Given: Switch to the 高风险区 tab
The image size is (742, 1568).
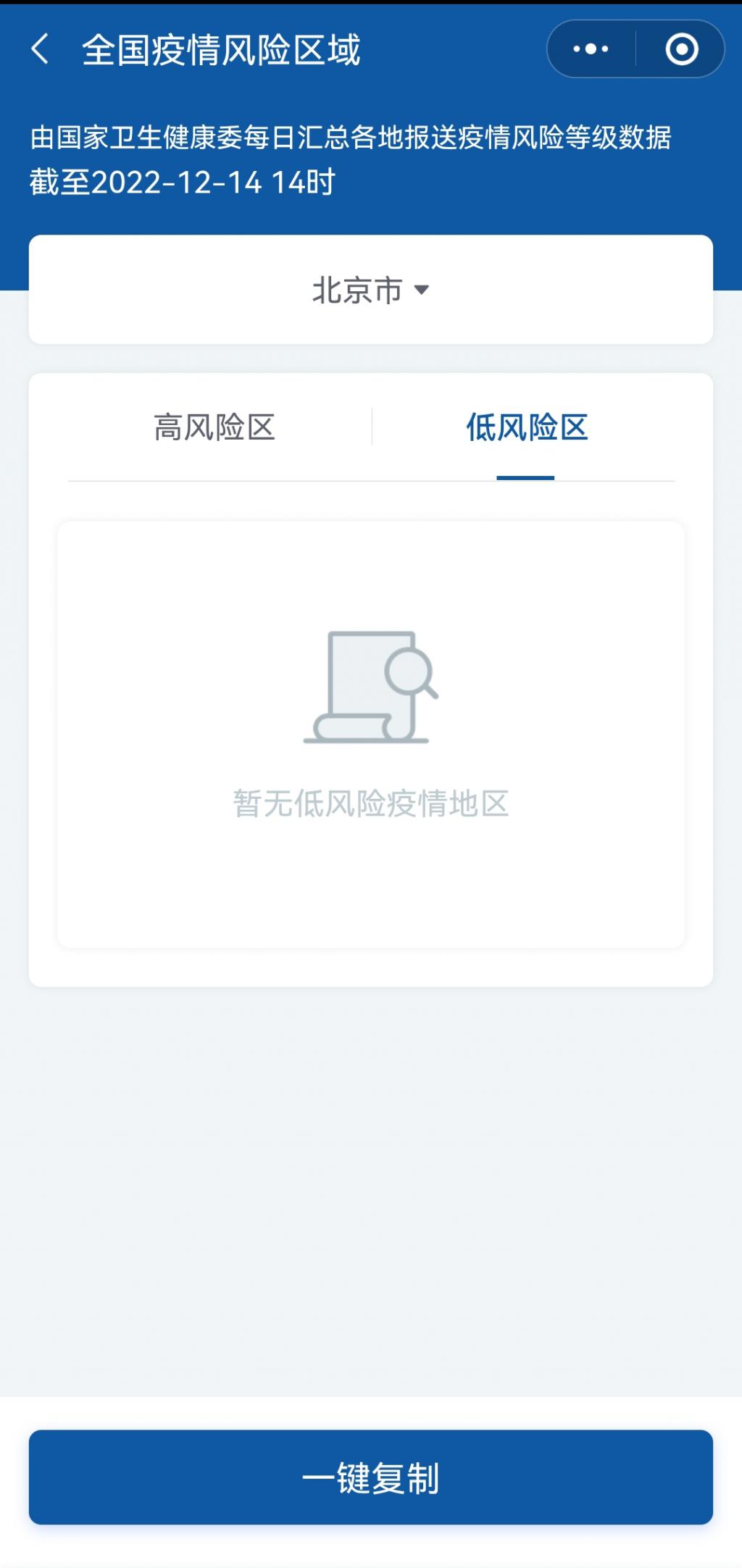Looking at the screenshot, I should 214,427.
